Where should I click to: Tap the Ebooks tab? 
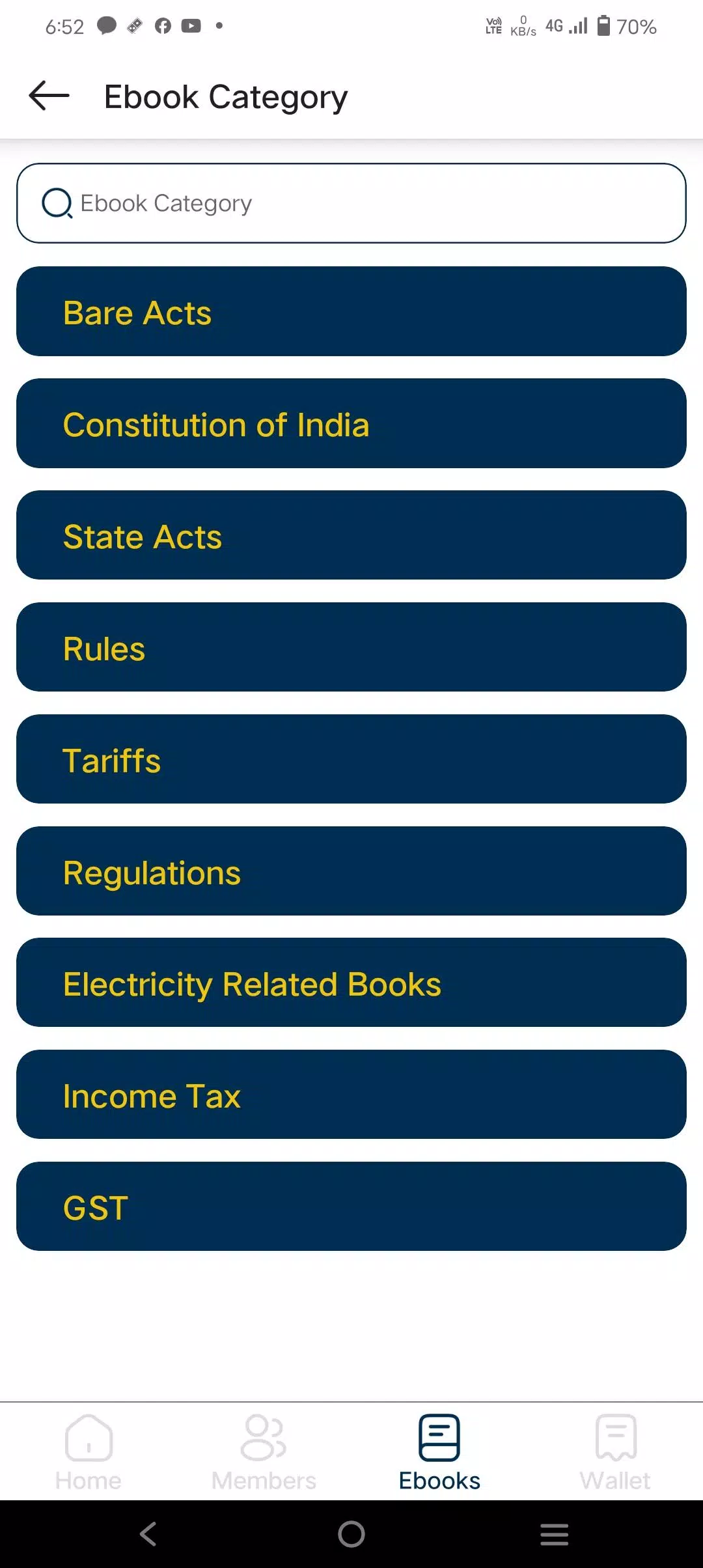coord(439,1453)
